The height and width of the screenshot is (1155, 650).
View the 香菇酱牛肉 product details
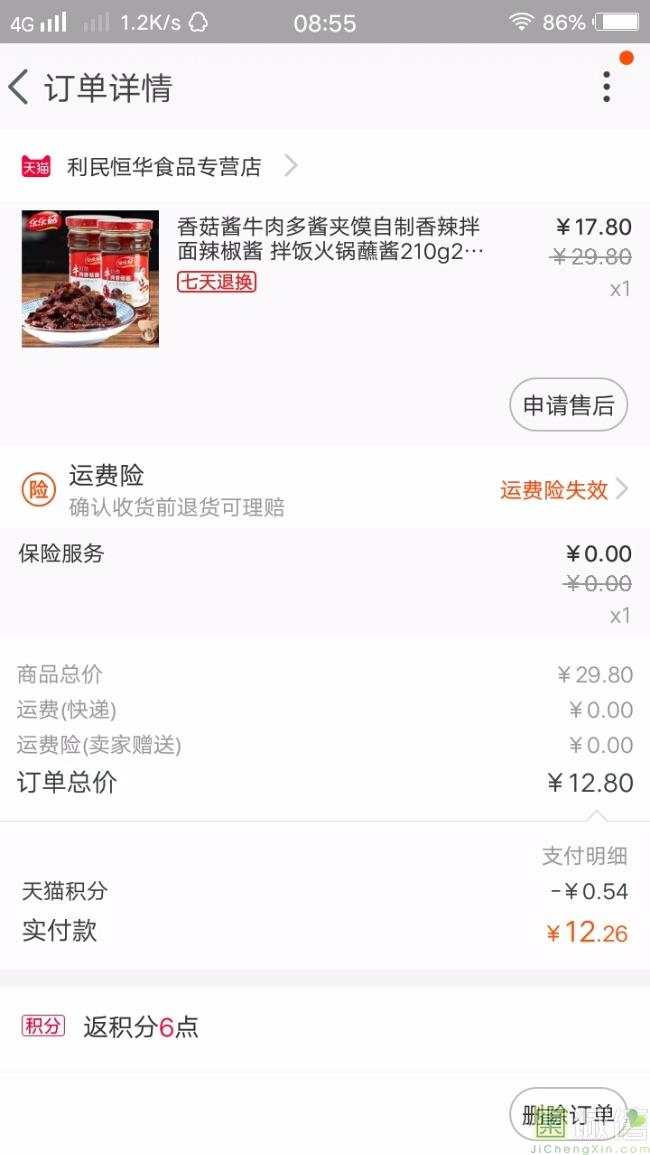[x=330, y=240]
